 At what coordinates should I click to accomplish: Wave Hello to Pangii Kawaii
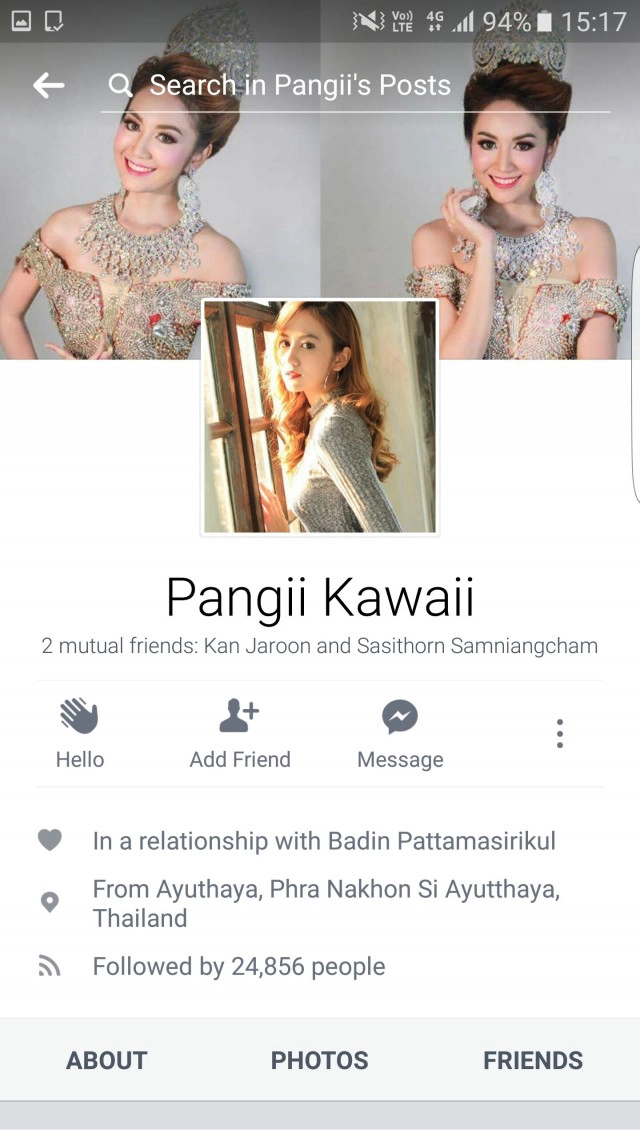coord(80,733)
